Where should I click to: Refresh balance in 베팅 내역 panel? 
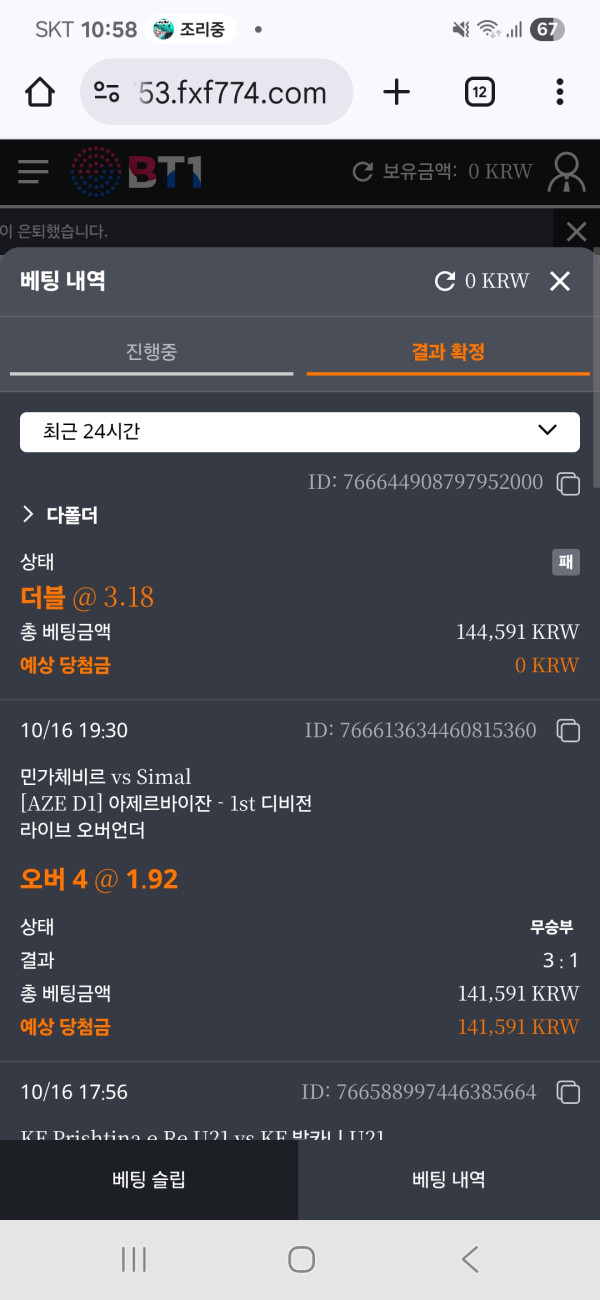click(x=444, y=281)
